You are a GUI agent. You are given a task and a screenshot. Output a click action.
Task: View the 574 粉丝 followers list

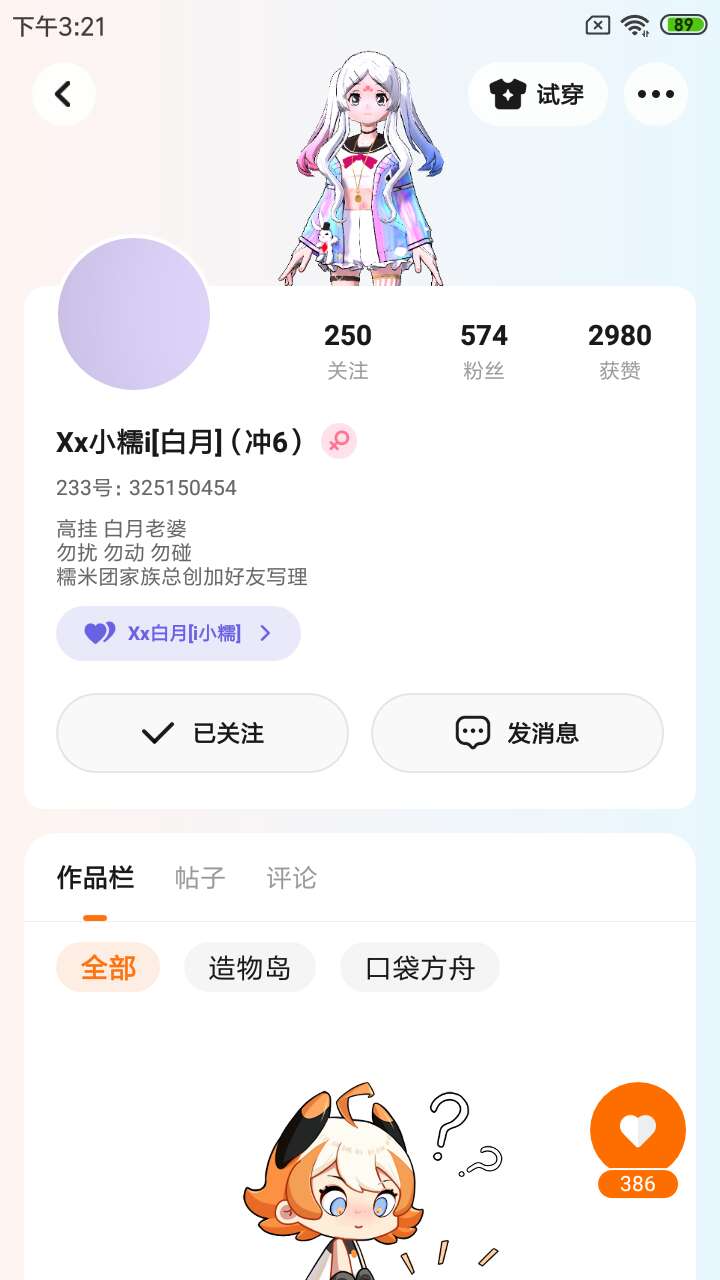tap(484, 350)
